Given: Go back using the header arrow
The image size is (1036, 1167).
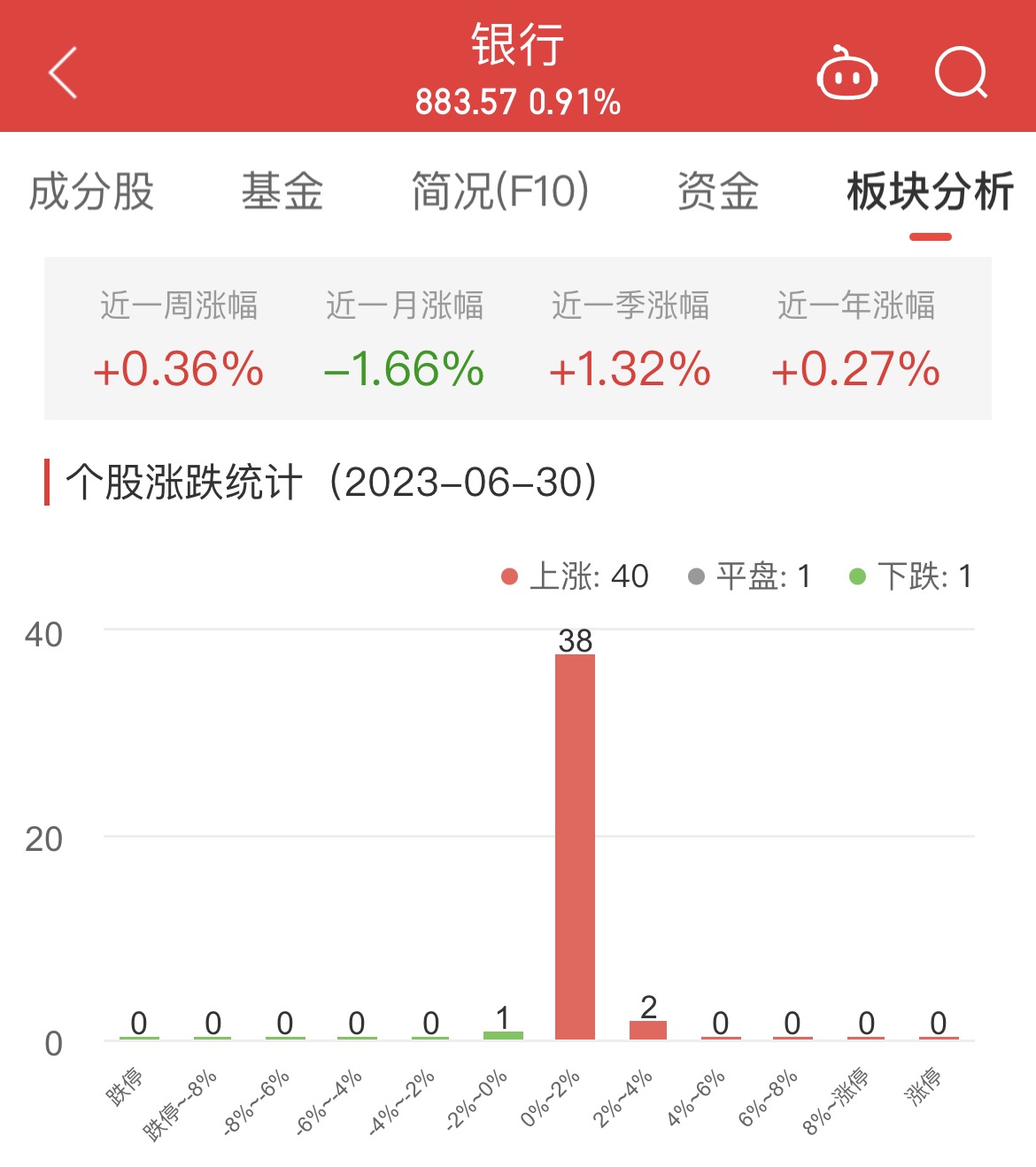Looking at the screenshot, I should point(64,73).
